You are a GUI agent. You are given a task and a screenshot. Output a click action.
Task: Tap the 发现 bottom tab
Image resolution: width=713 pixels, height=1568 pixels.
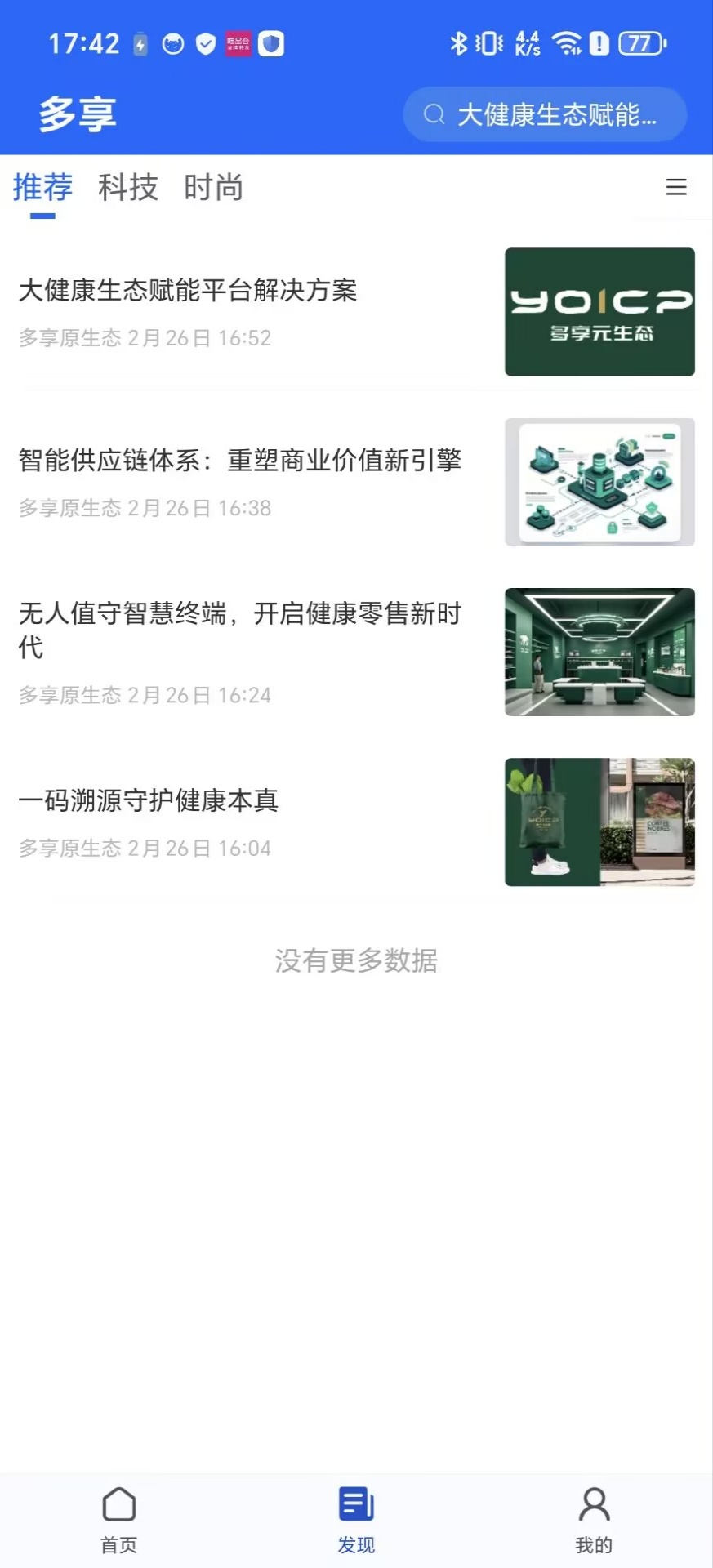[x=356, y=1519]
